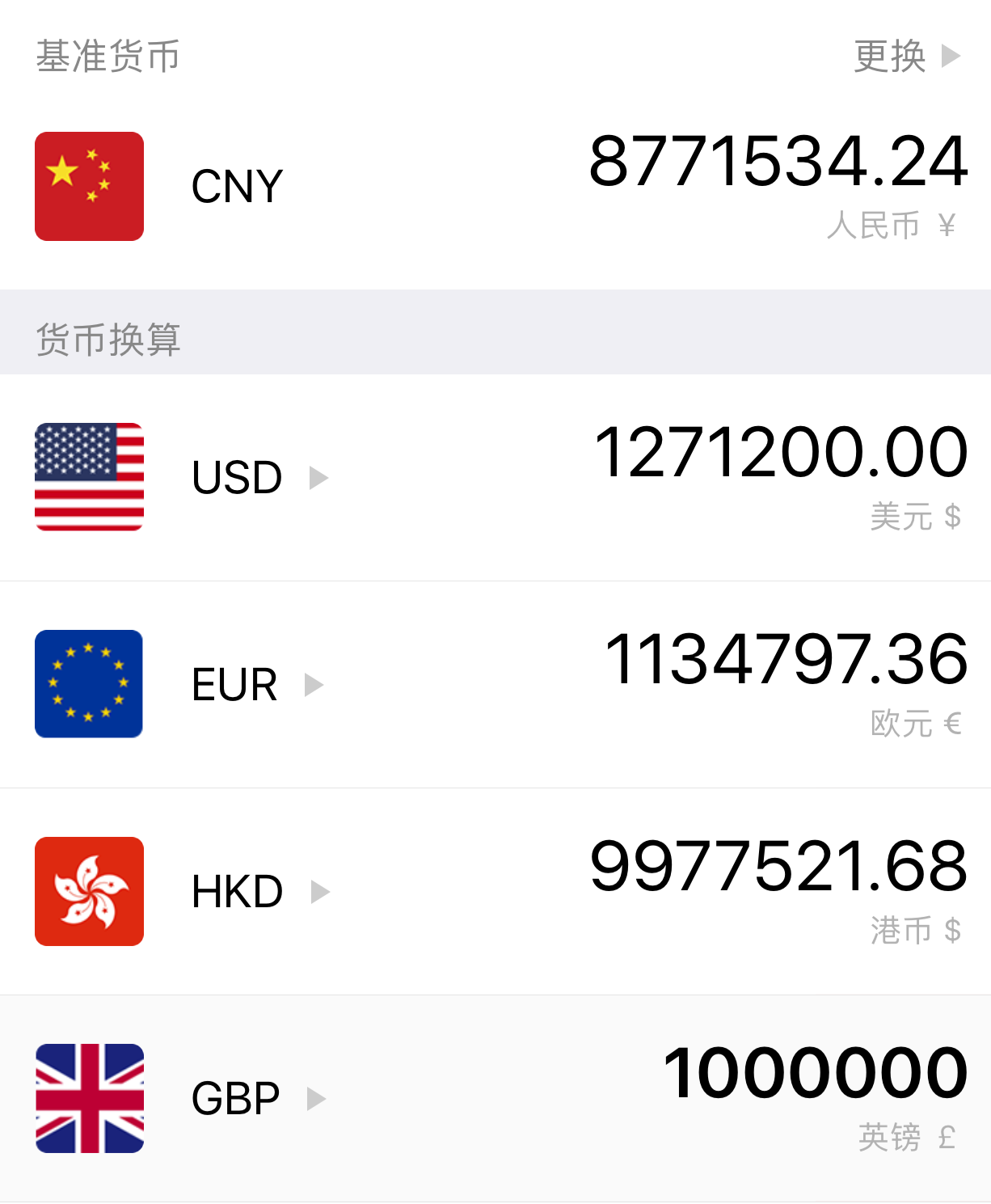The image size is (991, 1204).
Task: Select the EUR amount 1134797.36
Action: [785, 660]
